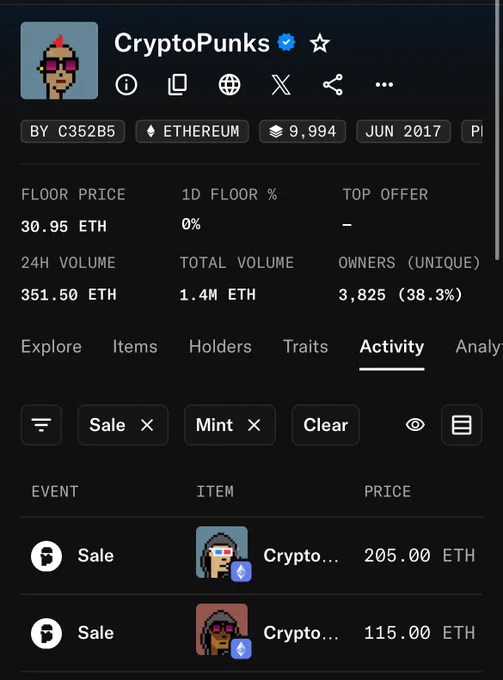Open the 115.00 ETH sale row
The width and height of the screenshot is (503, 680).
252,633
